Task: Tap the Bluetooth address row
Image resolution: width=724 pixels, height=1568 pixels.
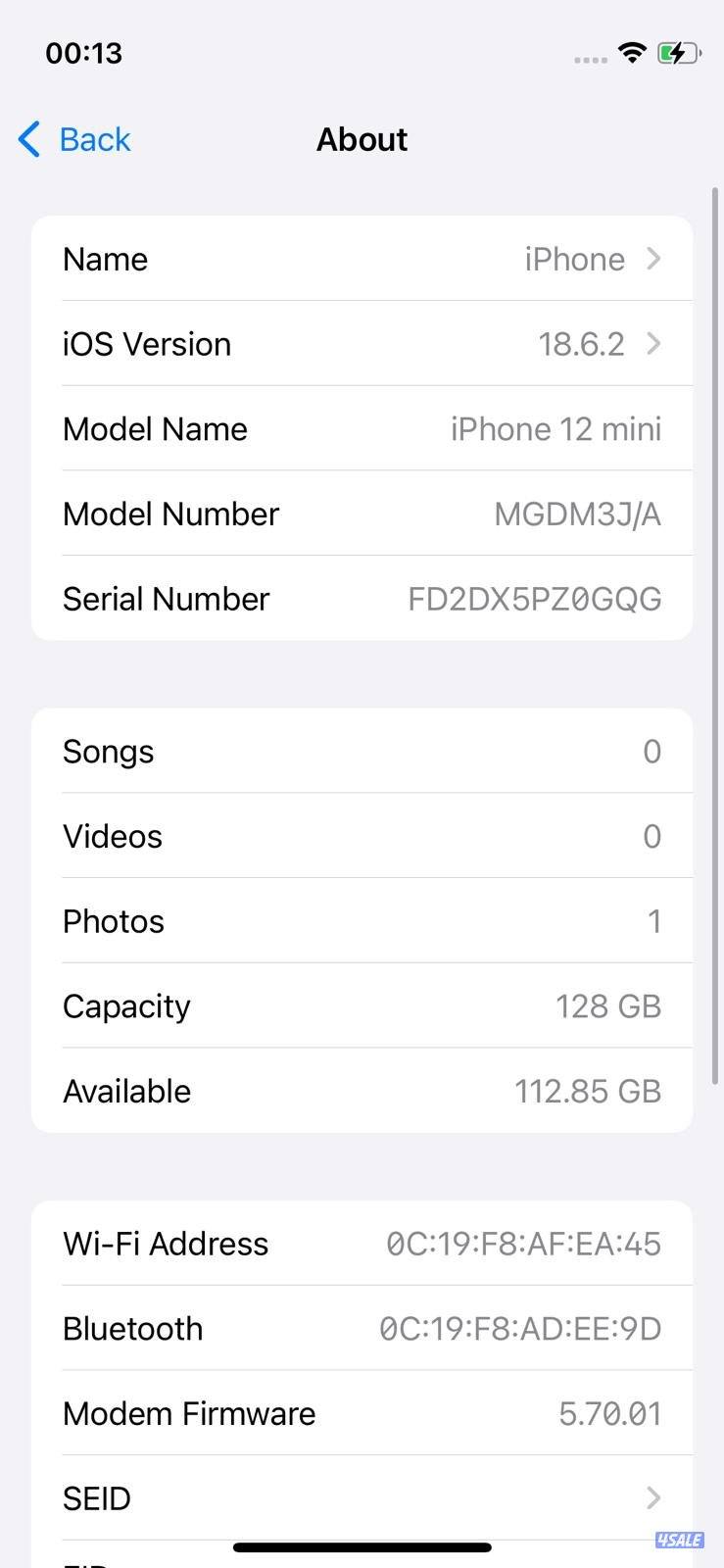Action: point(362,1328)
